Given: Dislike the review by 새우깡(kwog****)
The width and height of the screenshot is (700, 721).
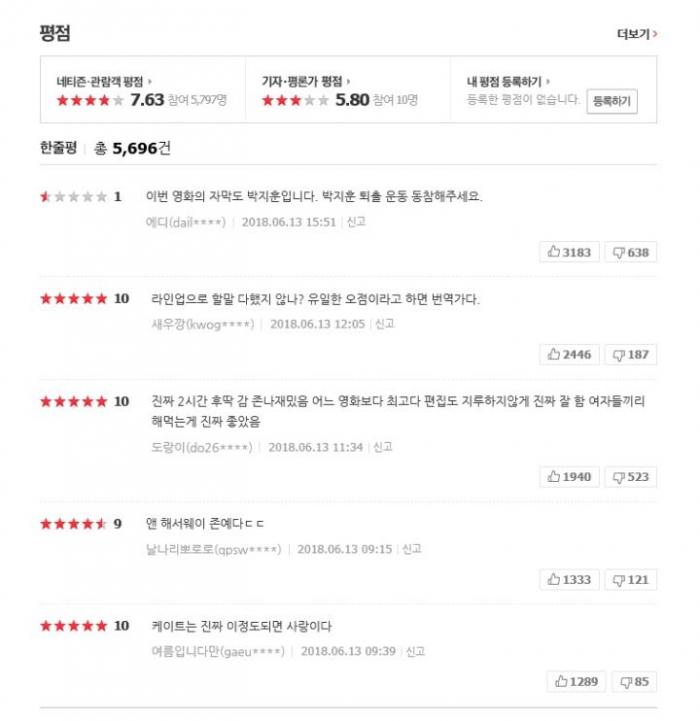Looking at the screenshot, I should tap(631, 354).
